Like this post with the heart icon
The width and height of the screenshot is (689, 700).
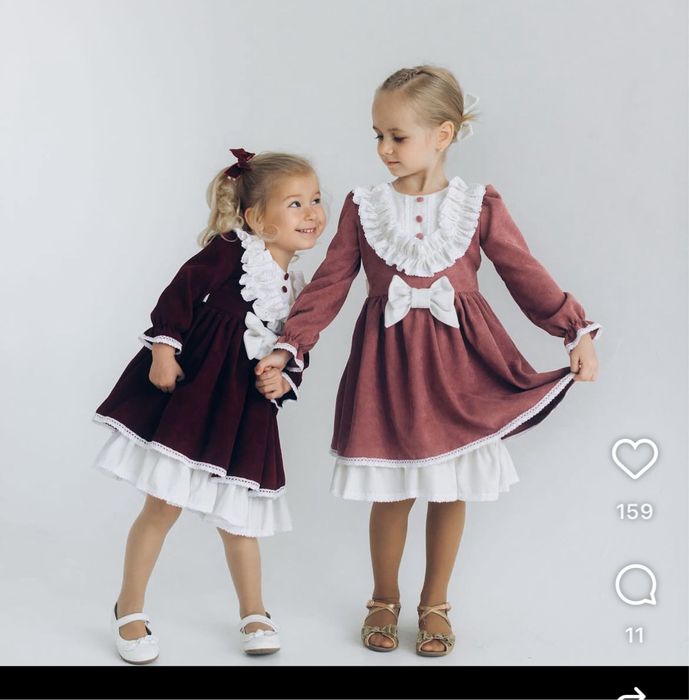pyautogui.click(x=634, y=458)
